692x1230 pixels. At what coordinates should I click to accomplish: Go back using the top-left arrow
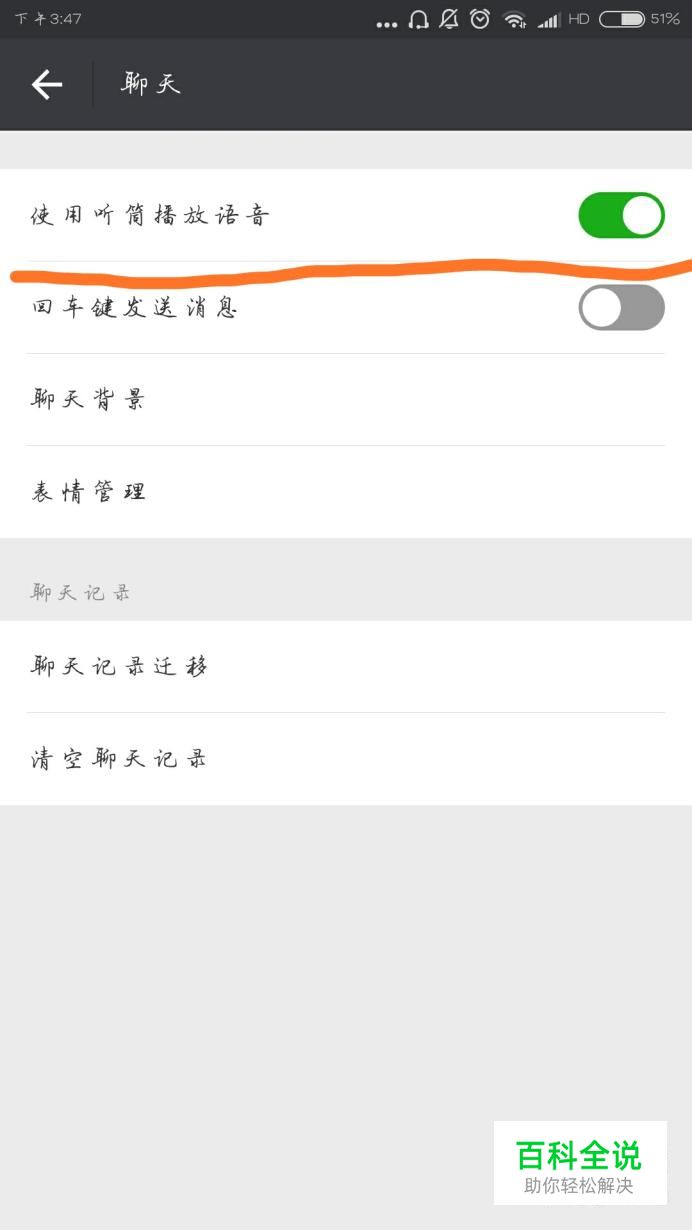47,85
